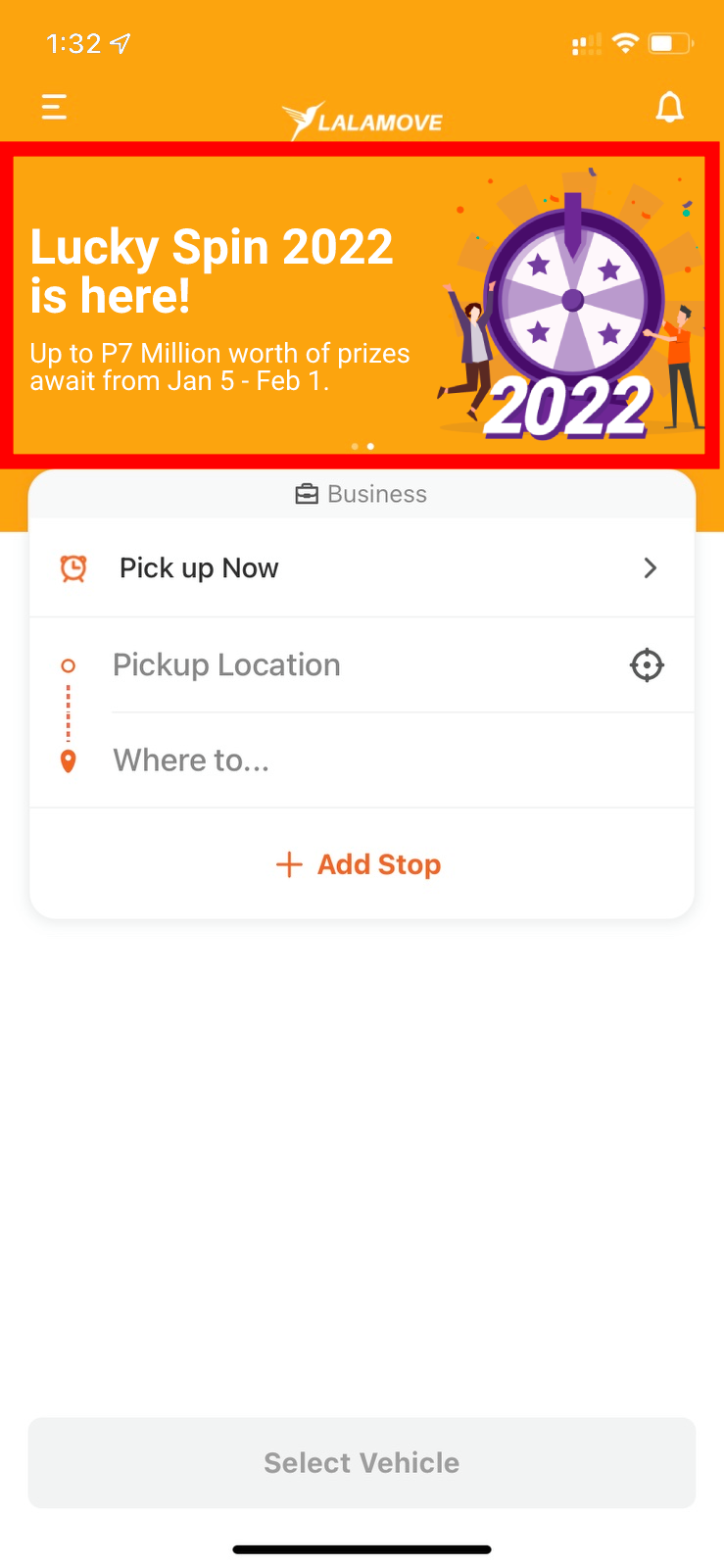
Task: Open the notifications bell
Action: (x=669, y=107)
